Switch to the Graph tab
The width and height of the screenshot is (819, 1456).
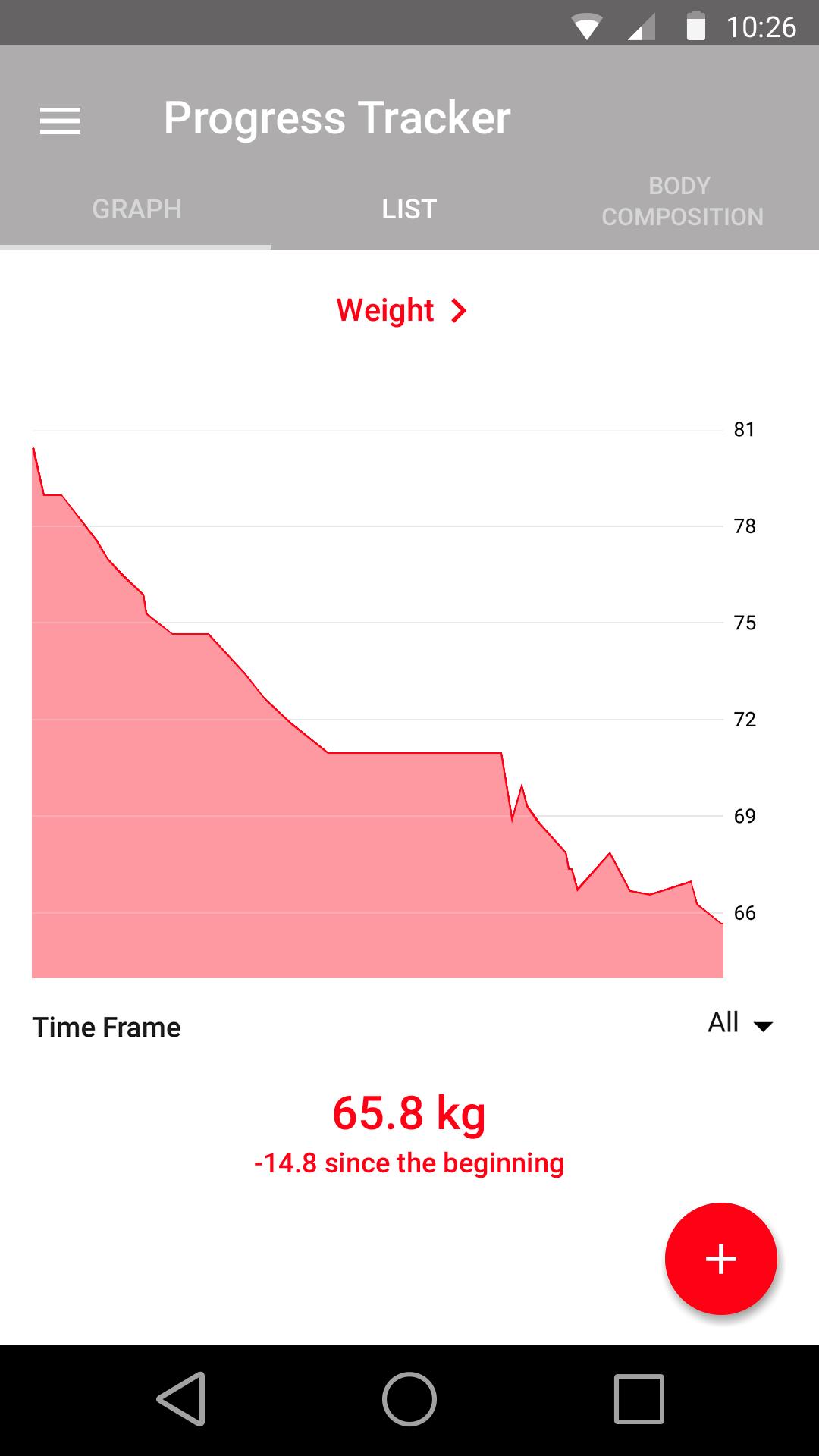pyautogui.click(x=136, y=209)
